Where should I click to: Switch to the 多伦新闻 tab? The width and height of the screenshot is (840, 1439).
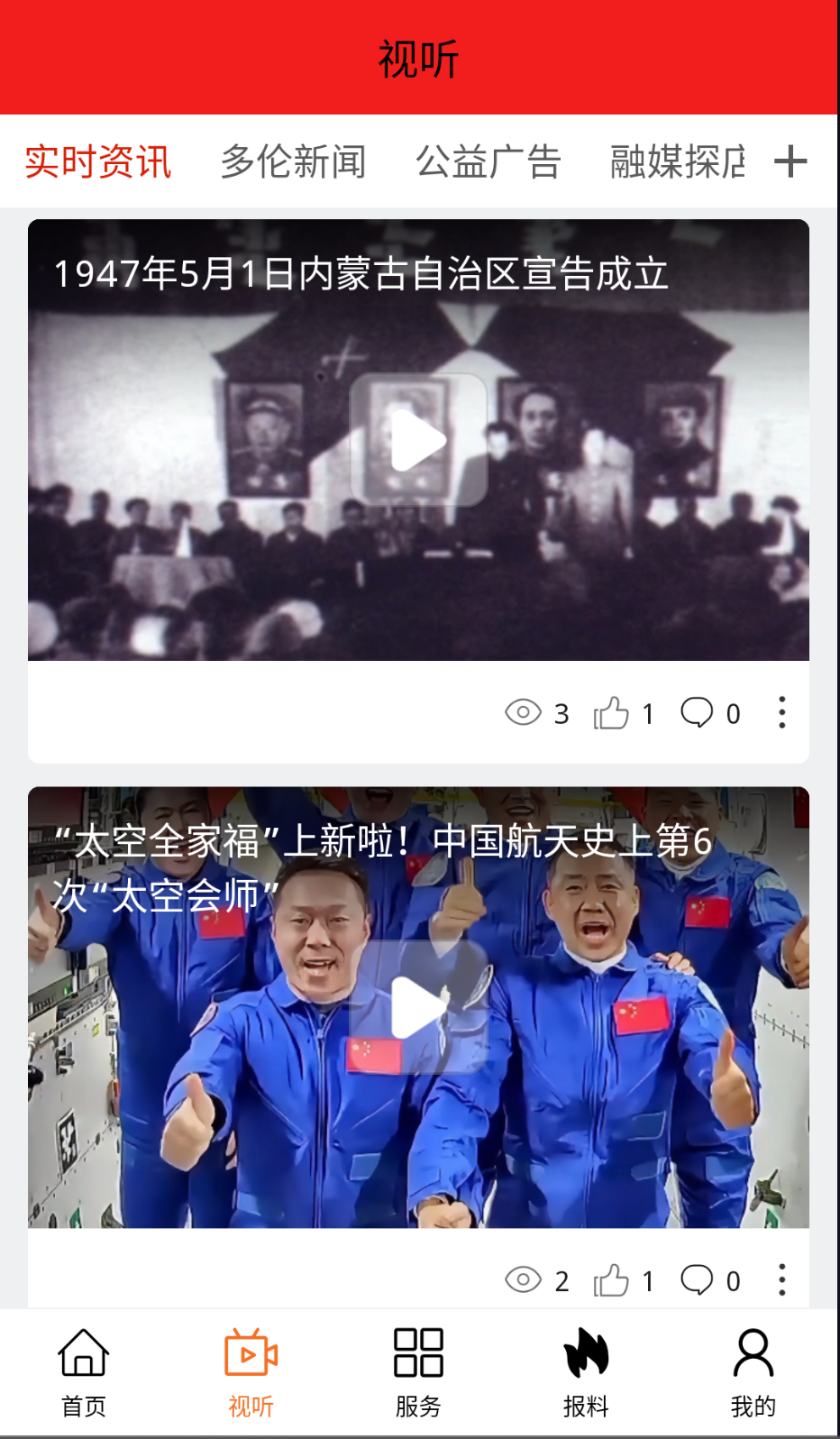(x=293, y=162)
